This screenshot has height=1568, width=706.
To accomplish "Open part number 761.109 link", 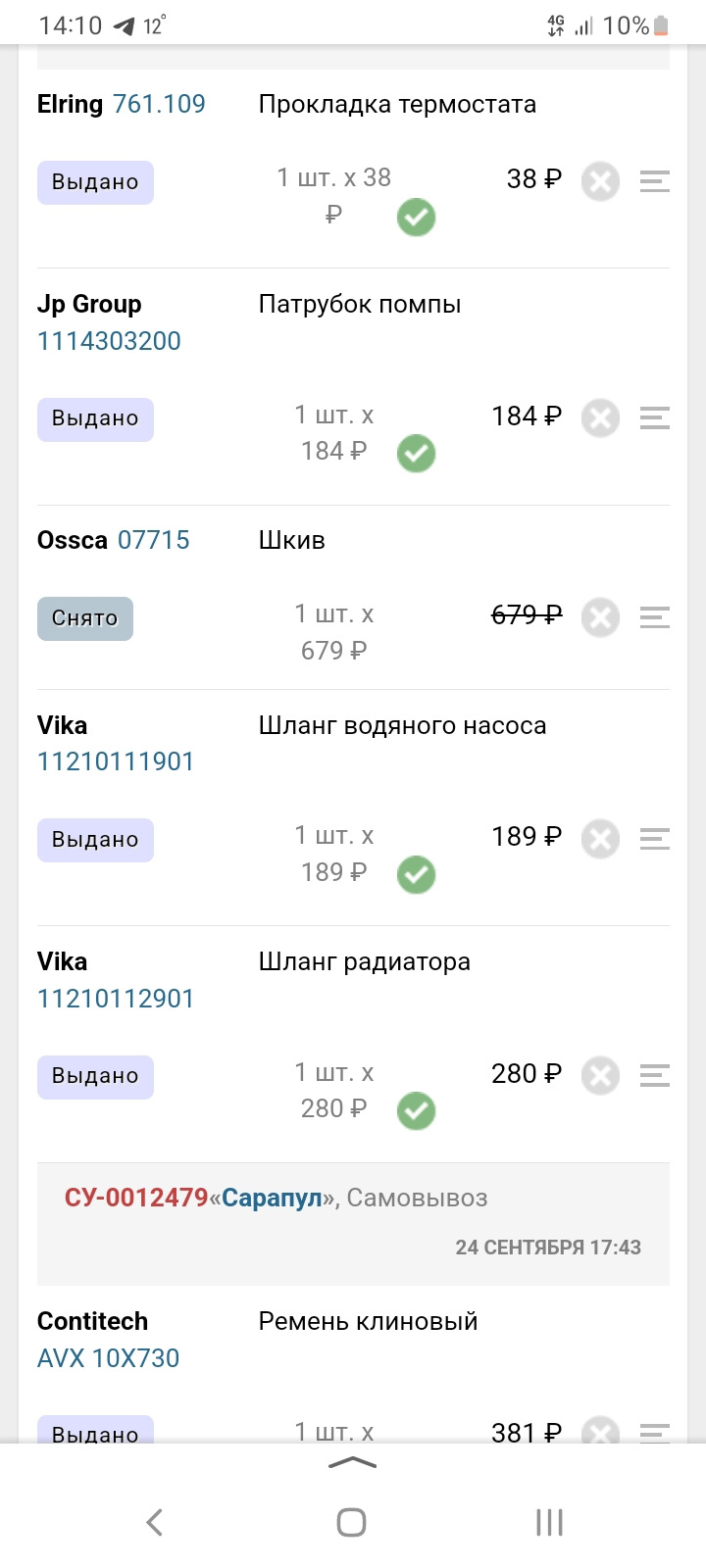I will 159,104.
